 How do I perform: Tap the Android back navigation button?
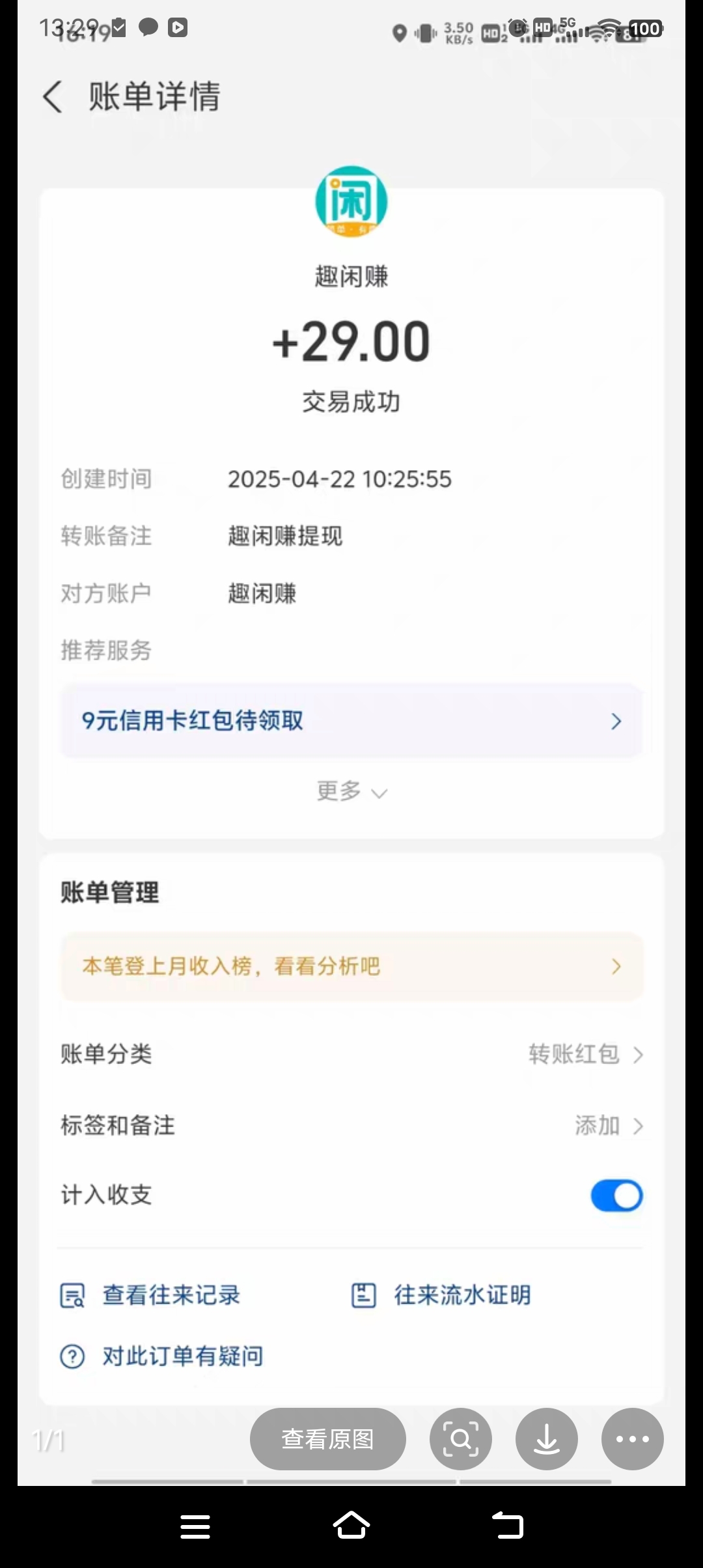pyautogui.click(x=507, y=1527)
